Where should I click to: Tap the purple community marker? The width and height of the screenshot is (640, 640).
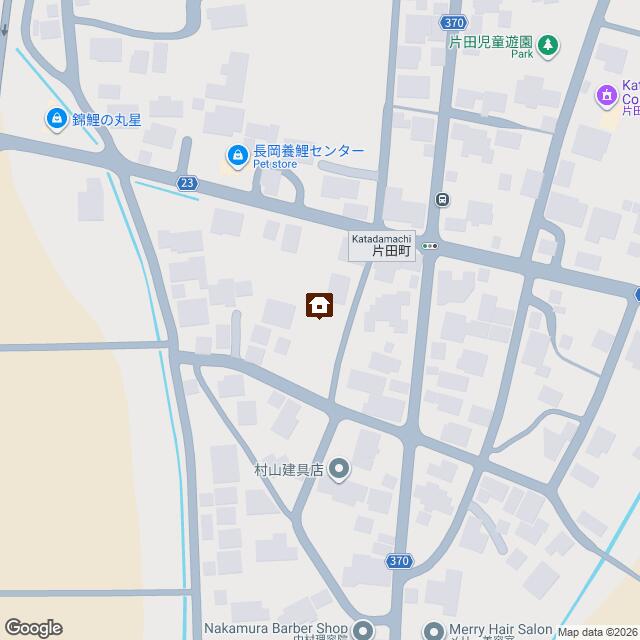tap(606, 96)
